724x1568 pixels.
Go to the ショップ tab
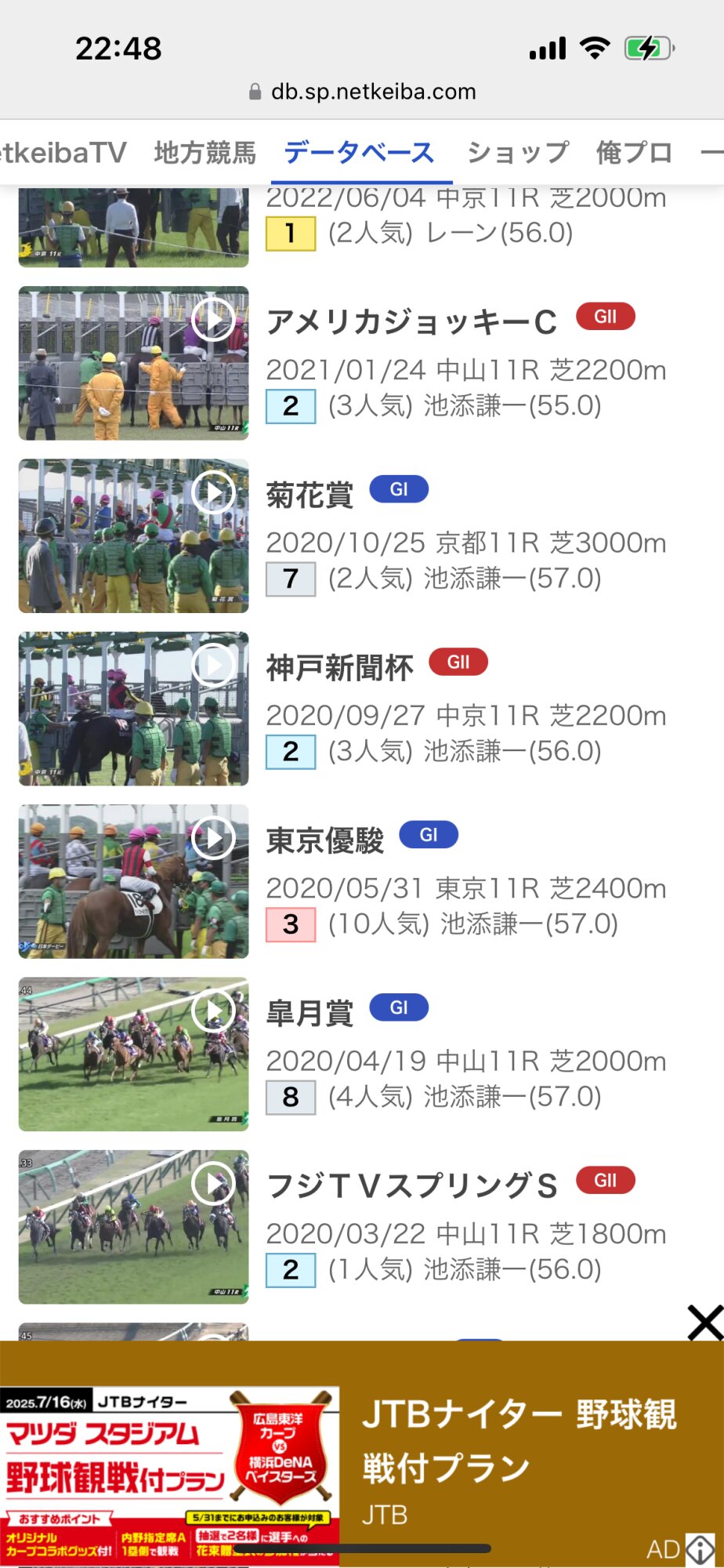pyautogui.click(x=517, y=152)
